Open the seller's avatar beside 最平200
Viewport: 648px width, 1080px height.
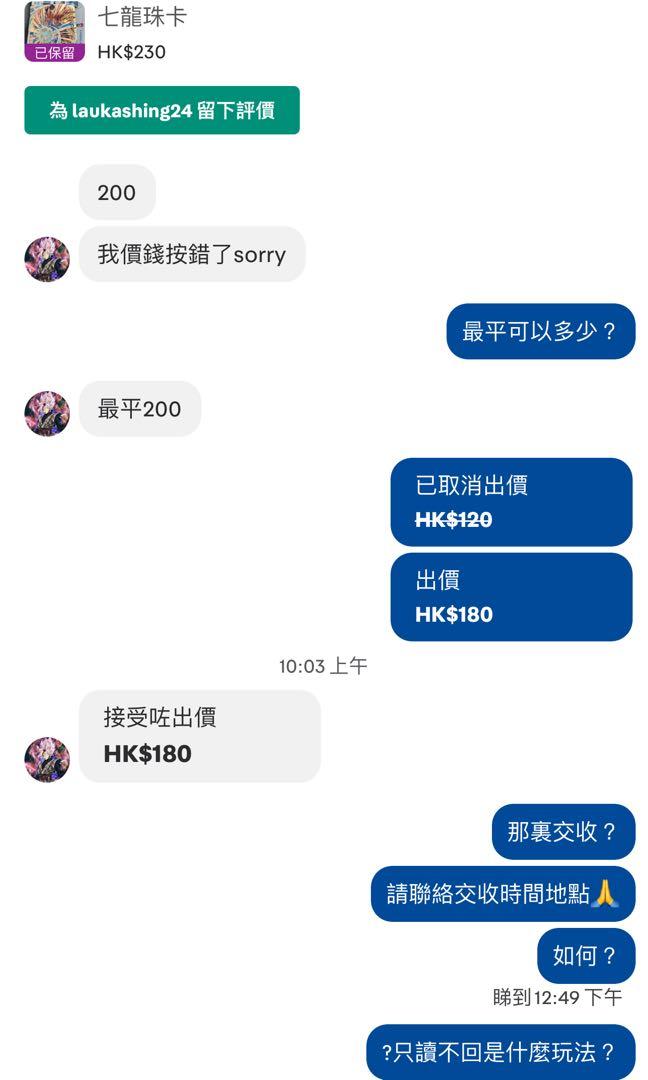click(47, 413)
